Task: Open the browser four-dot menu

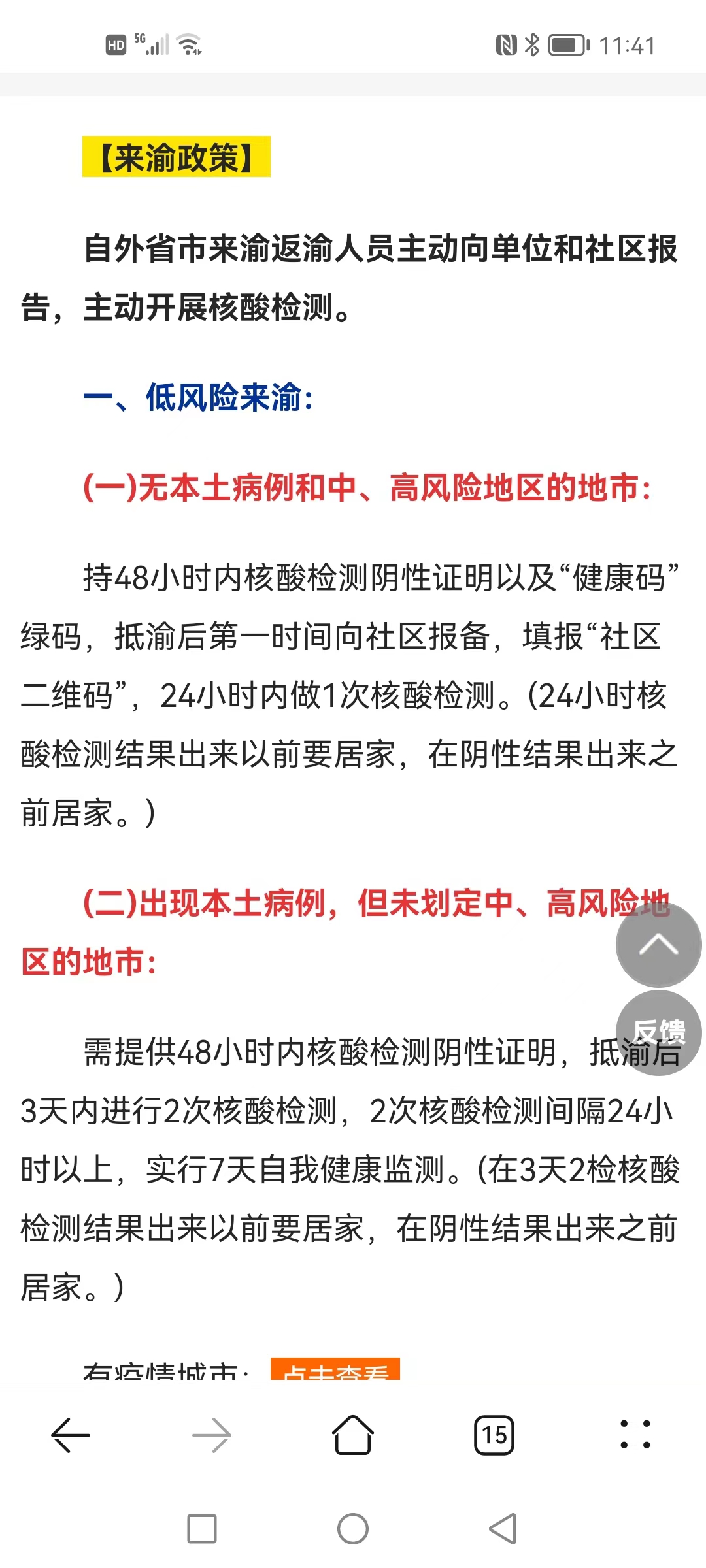Action: [635, 1435]
